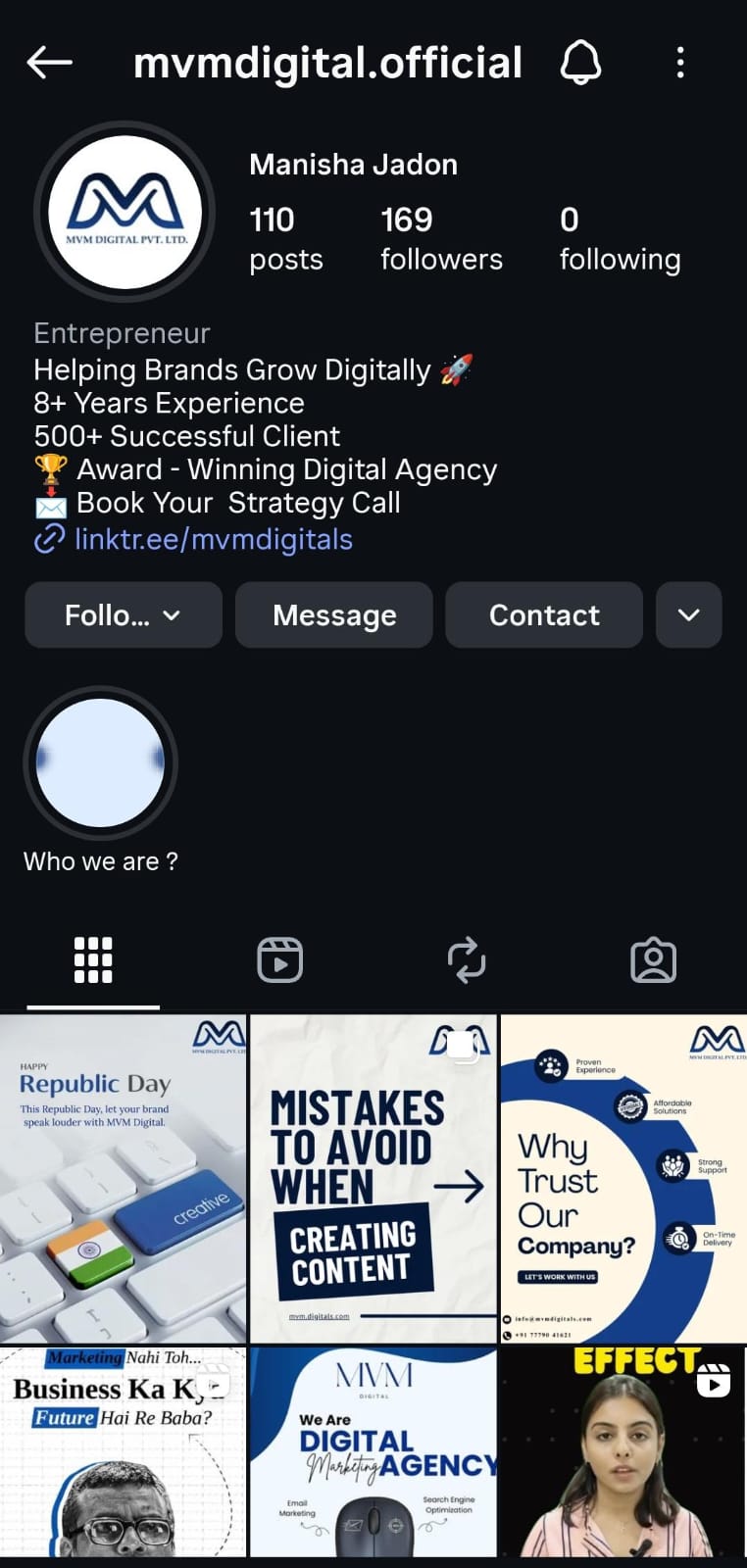Open the Happy Republic Day post
Image resolution: width=747 pixels, height=1568 pixels.
coord(124,1179)
